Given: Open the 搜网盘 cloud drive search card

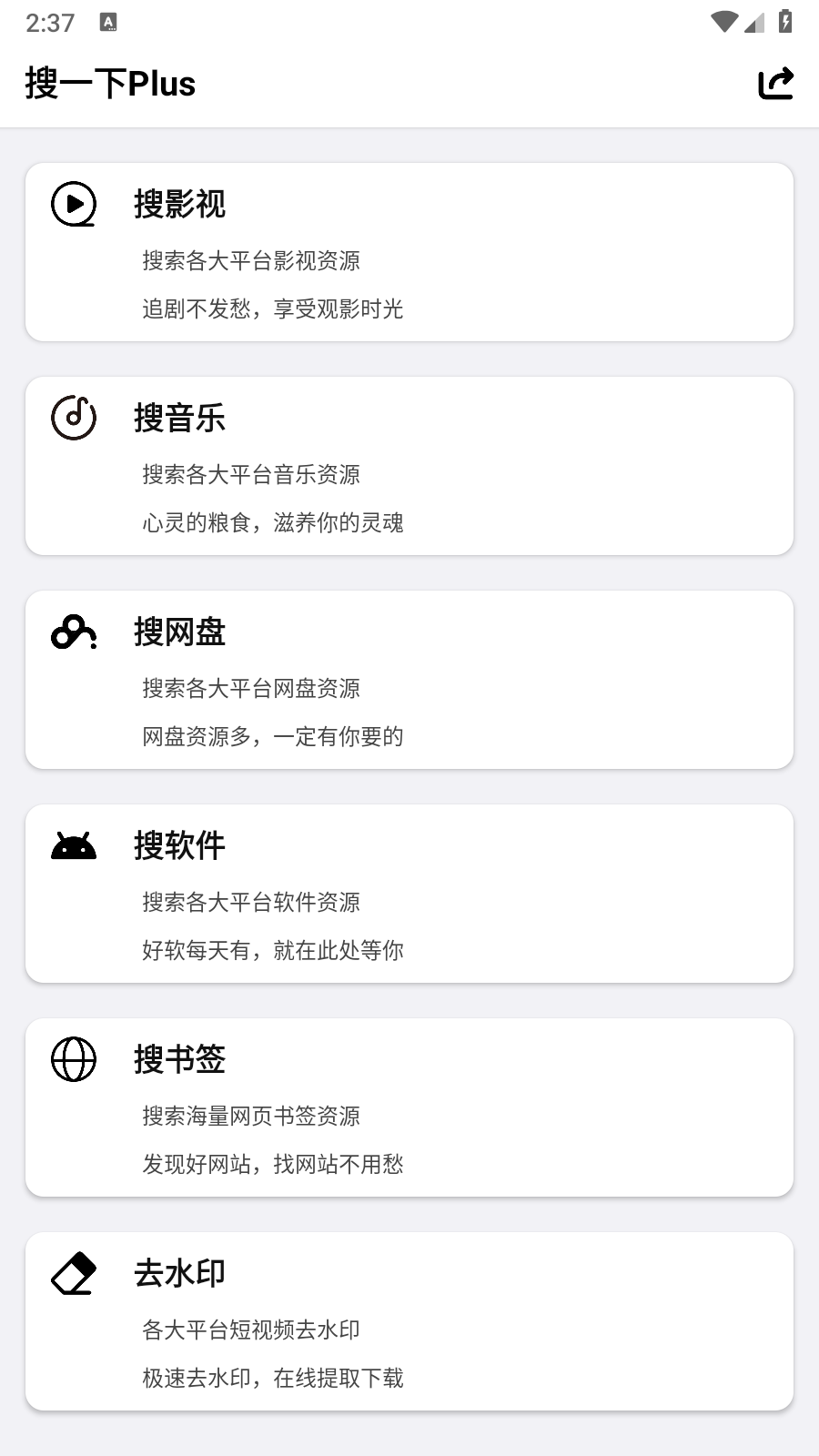Looking at the screenshot, I should pyautogui.click(x=409, y=678).
